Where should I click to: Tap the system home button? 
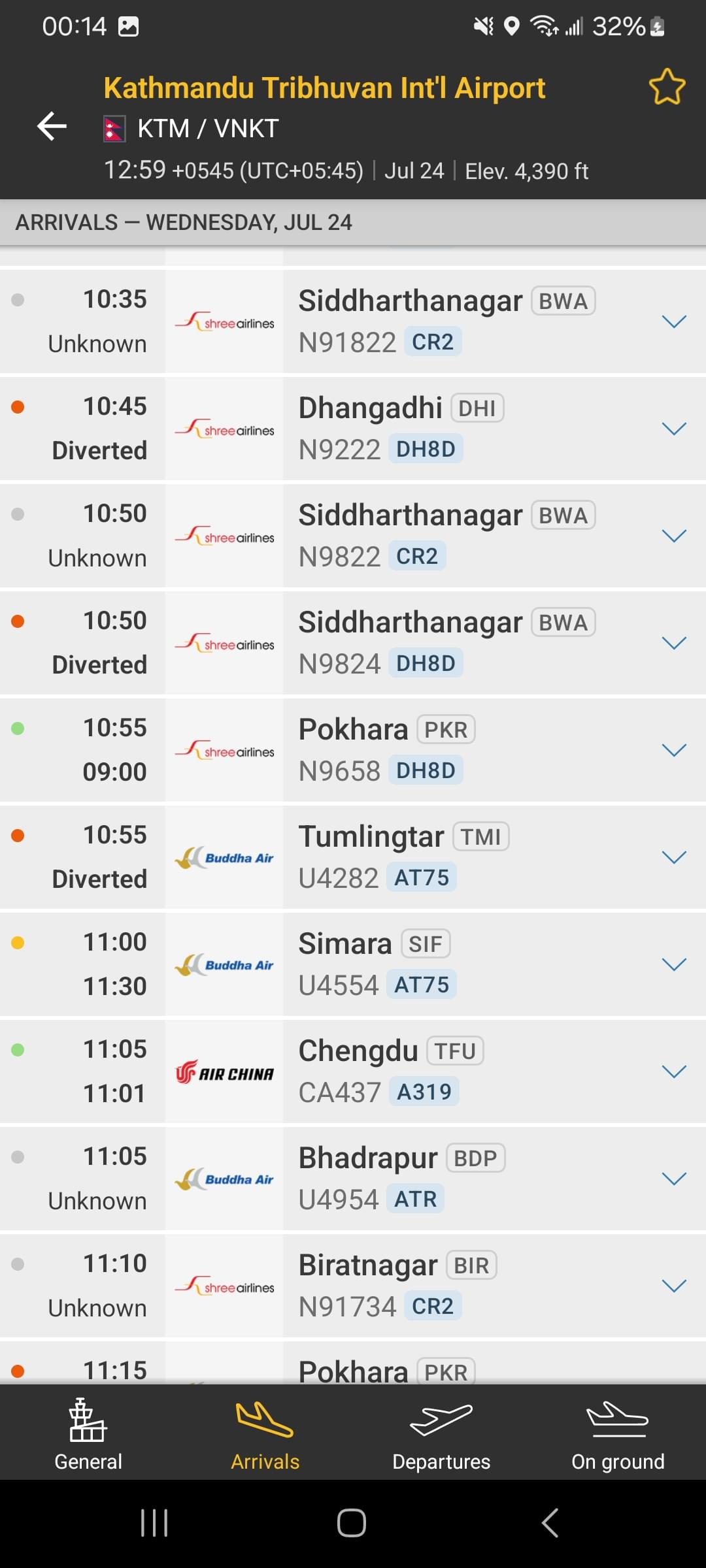[352, 1523]
